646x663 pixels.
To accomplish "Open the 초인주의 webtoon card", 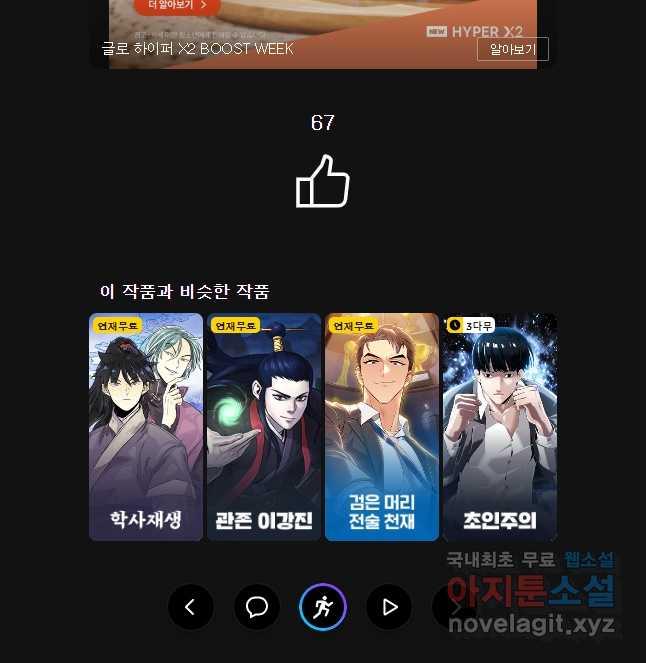I will tap(500, 427).
